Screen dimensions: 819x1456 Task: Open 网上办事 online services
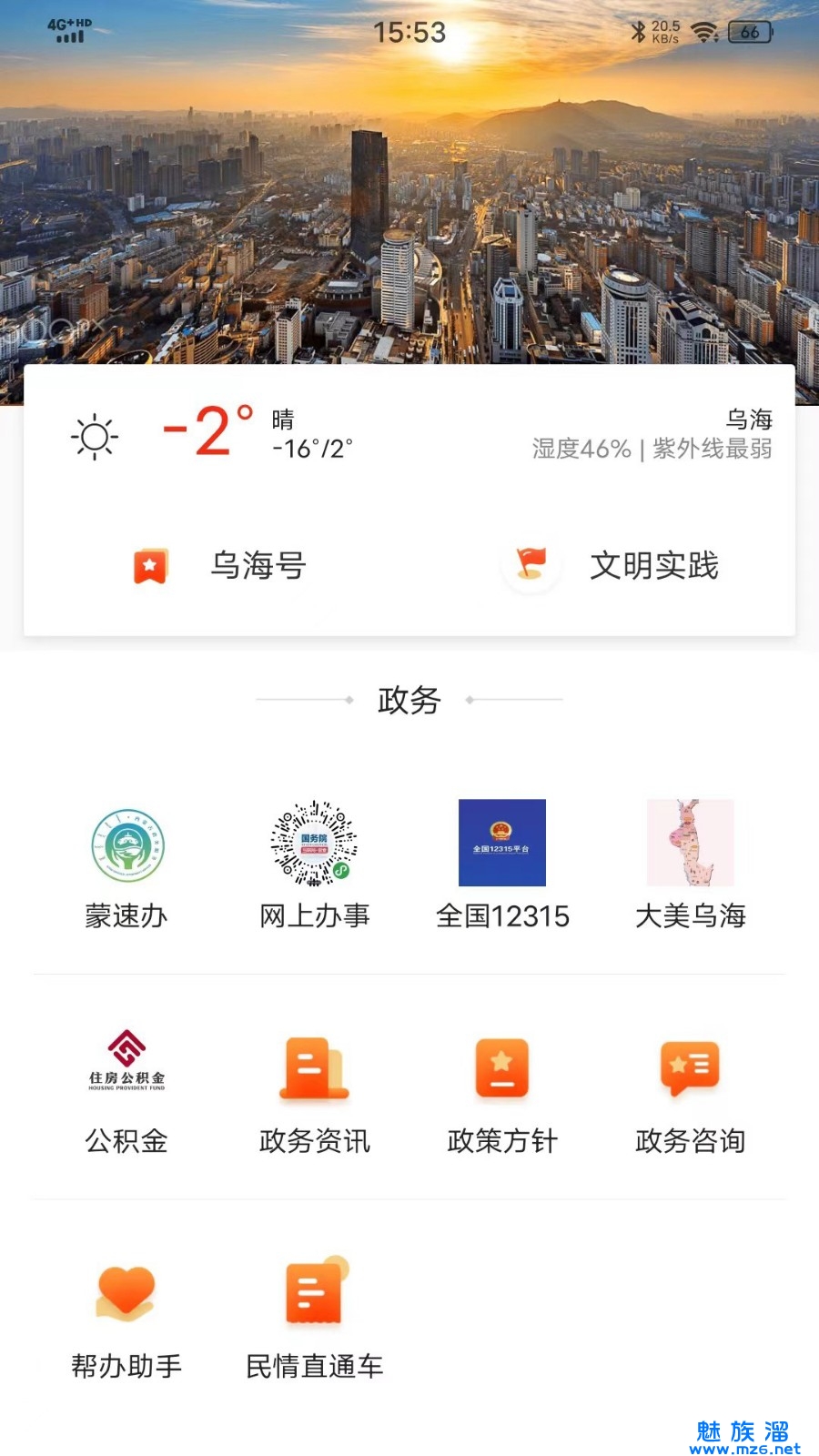pos(315,864)
